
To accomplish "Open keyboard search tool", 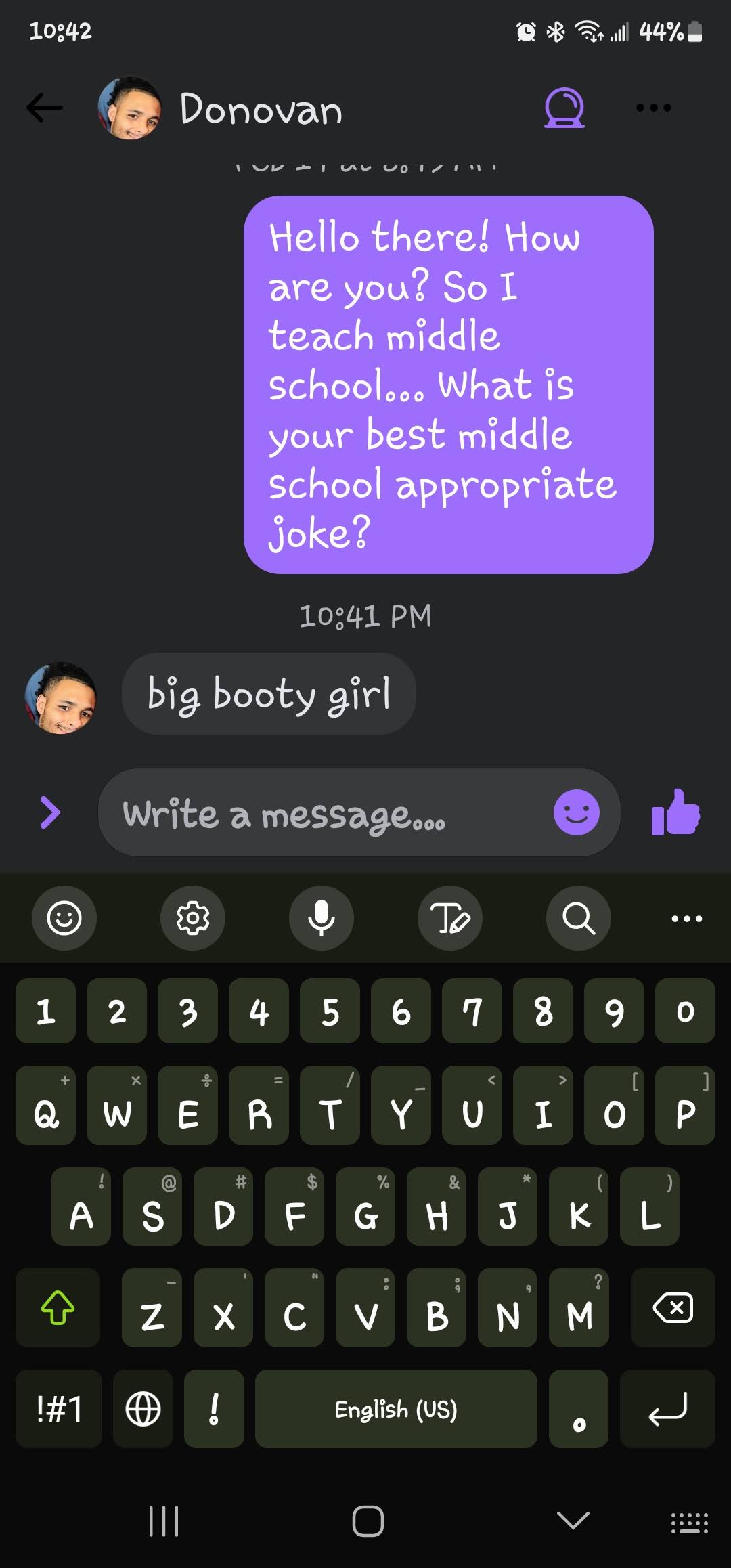I will coord(579,918).
